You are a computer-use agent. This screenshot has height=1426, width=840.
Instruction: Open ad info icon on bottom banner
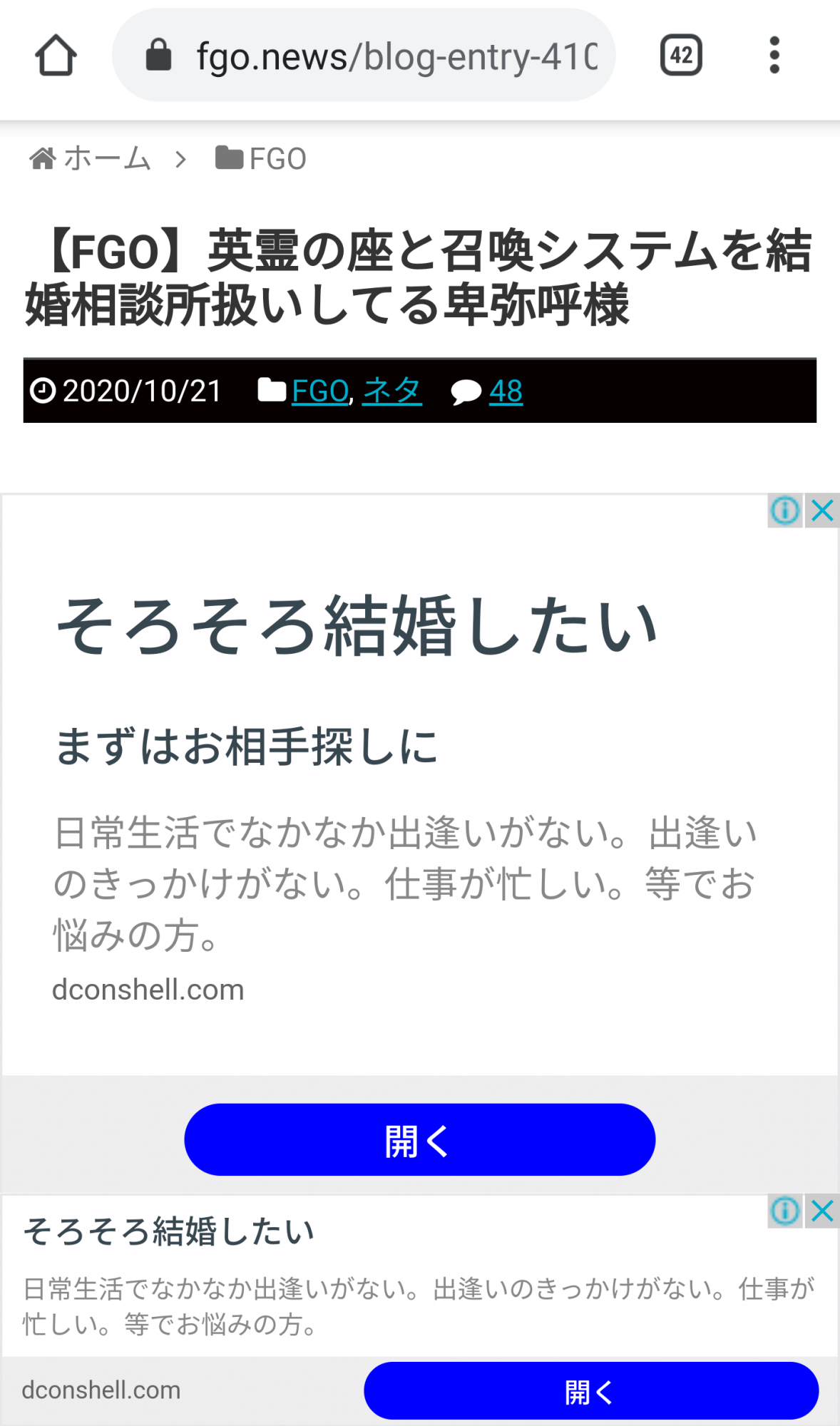(785, 1211)
